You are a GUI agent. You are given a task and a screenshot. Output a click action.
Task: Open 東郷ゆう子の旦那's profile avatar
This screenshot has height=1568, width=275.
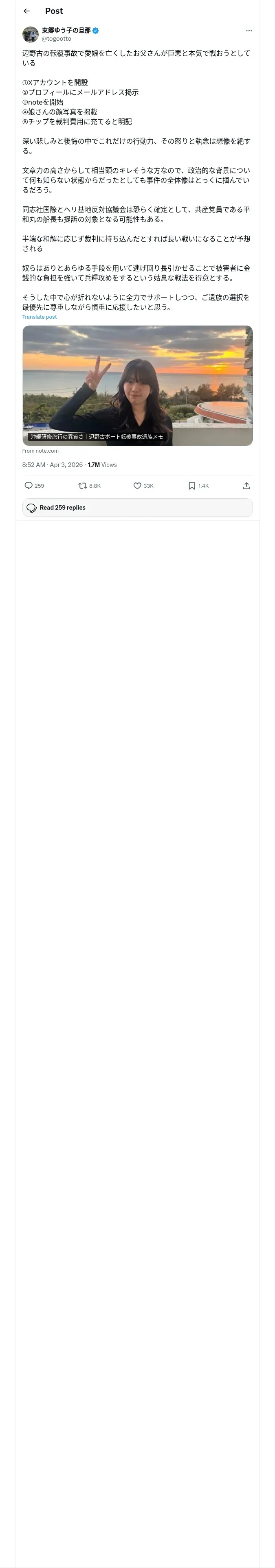(31, 34)
